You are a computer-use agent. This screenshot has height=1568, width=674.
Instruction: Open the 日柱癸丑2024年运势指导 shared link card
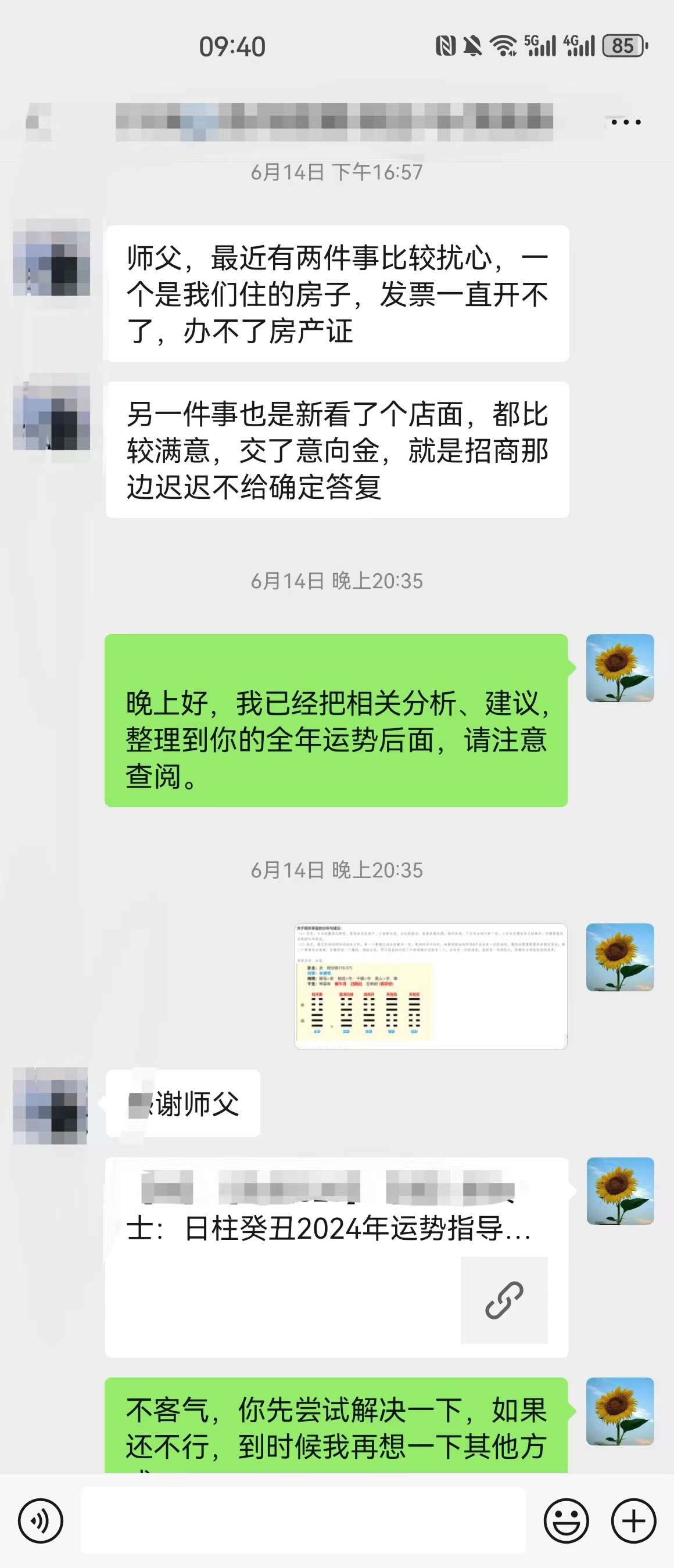(336, 1257)
